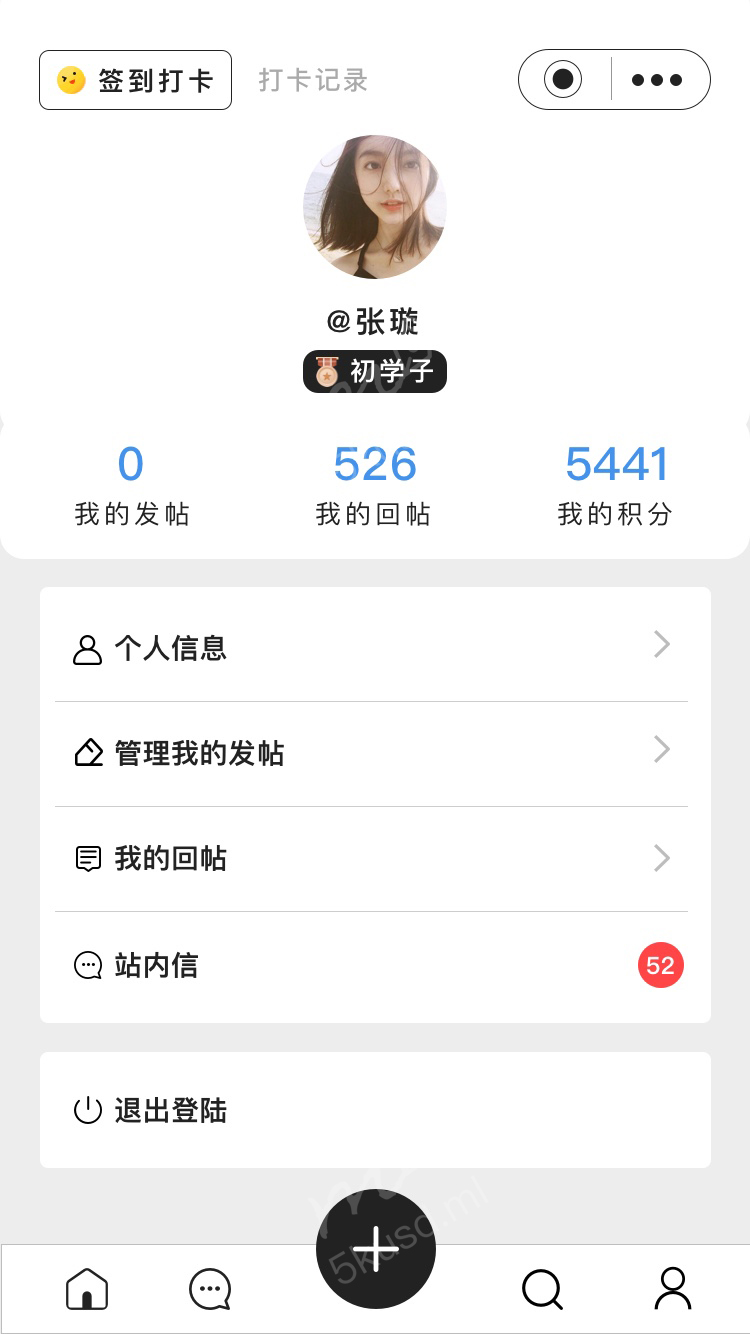Open the mini-program three-dot menu
750x1334 pixels.
(657, 80)
